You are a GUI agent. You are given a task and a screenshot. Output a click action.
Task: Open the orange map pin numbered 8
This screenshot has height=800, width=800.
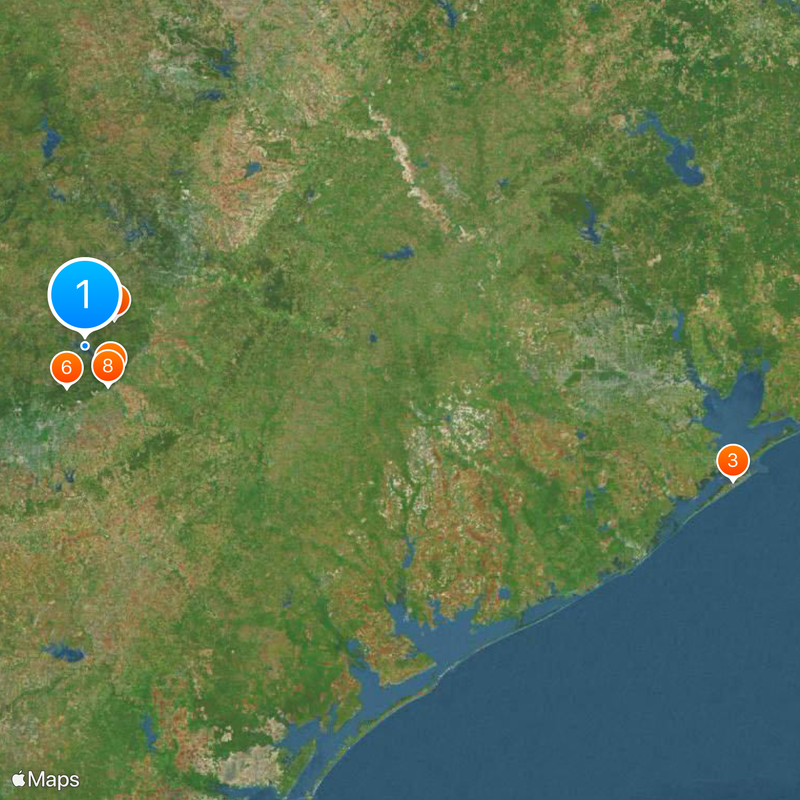[107, 366]
